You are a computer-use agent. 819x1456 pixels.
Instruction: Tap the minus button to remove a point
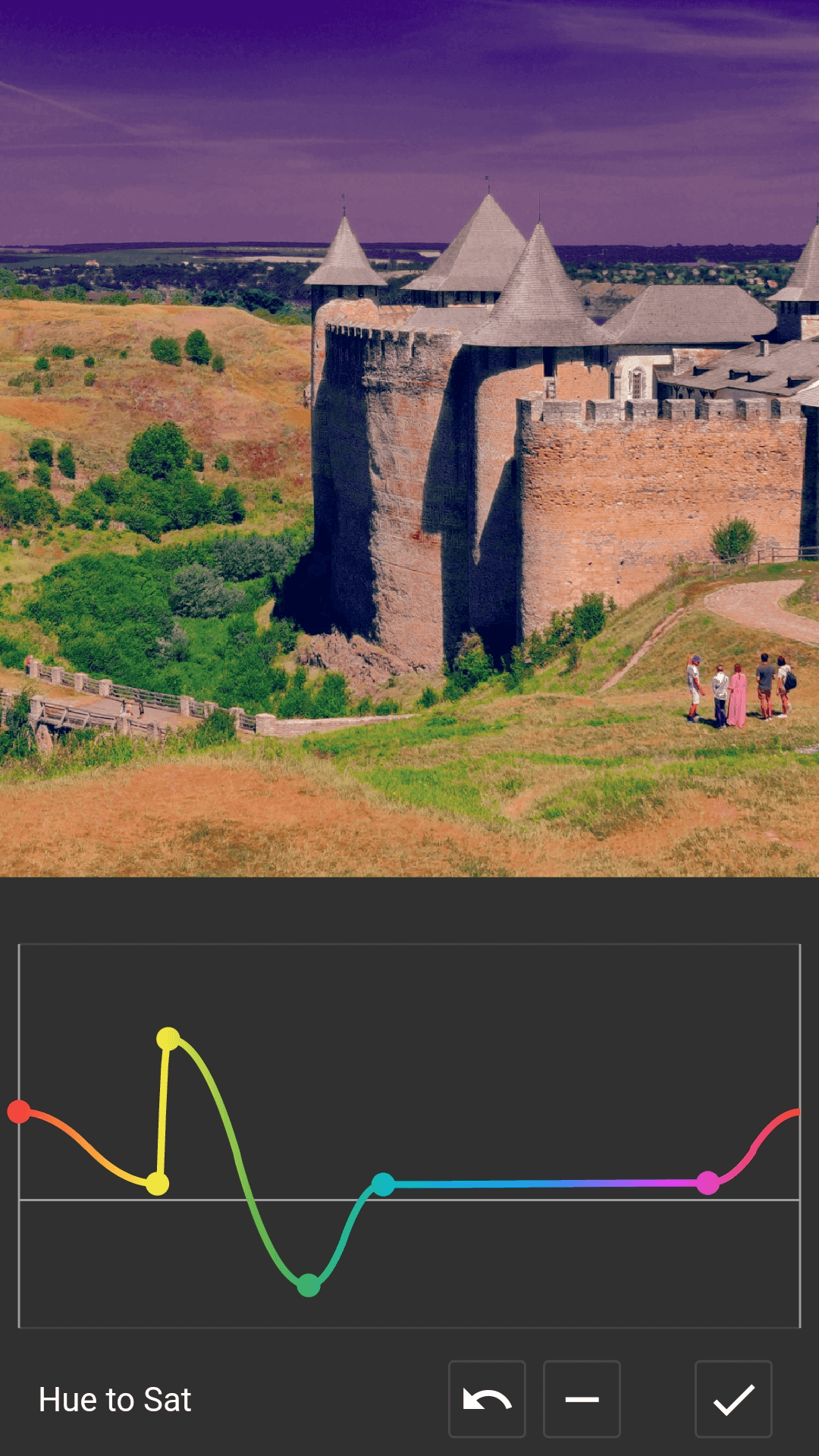582,1399
